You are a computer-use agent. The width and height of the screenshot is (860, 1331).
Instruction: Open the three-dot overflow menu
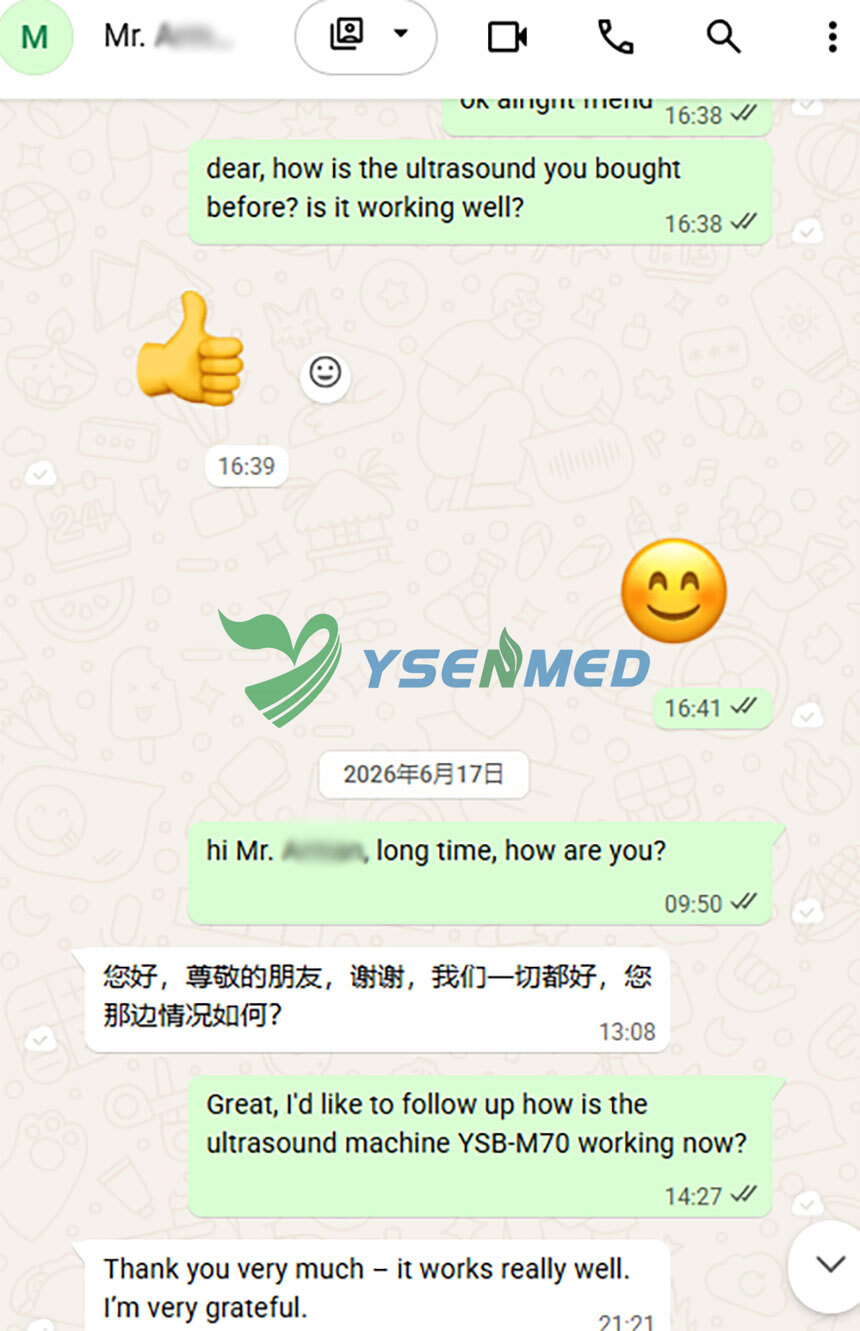(832, 37)
